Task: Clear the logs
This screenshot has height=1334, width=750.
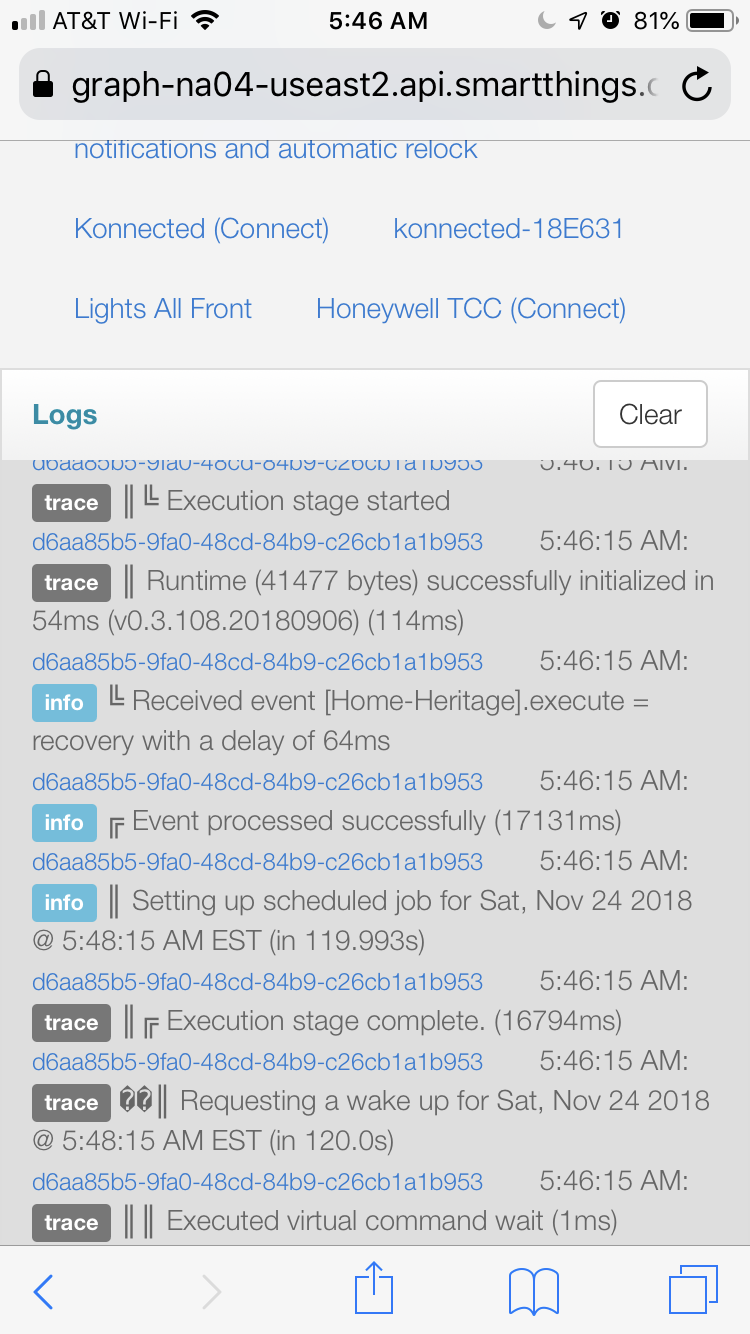Action: point(650,414)
